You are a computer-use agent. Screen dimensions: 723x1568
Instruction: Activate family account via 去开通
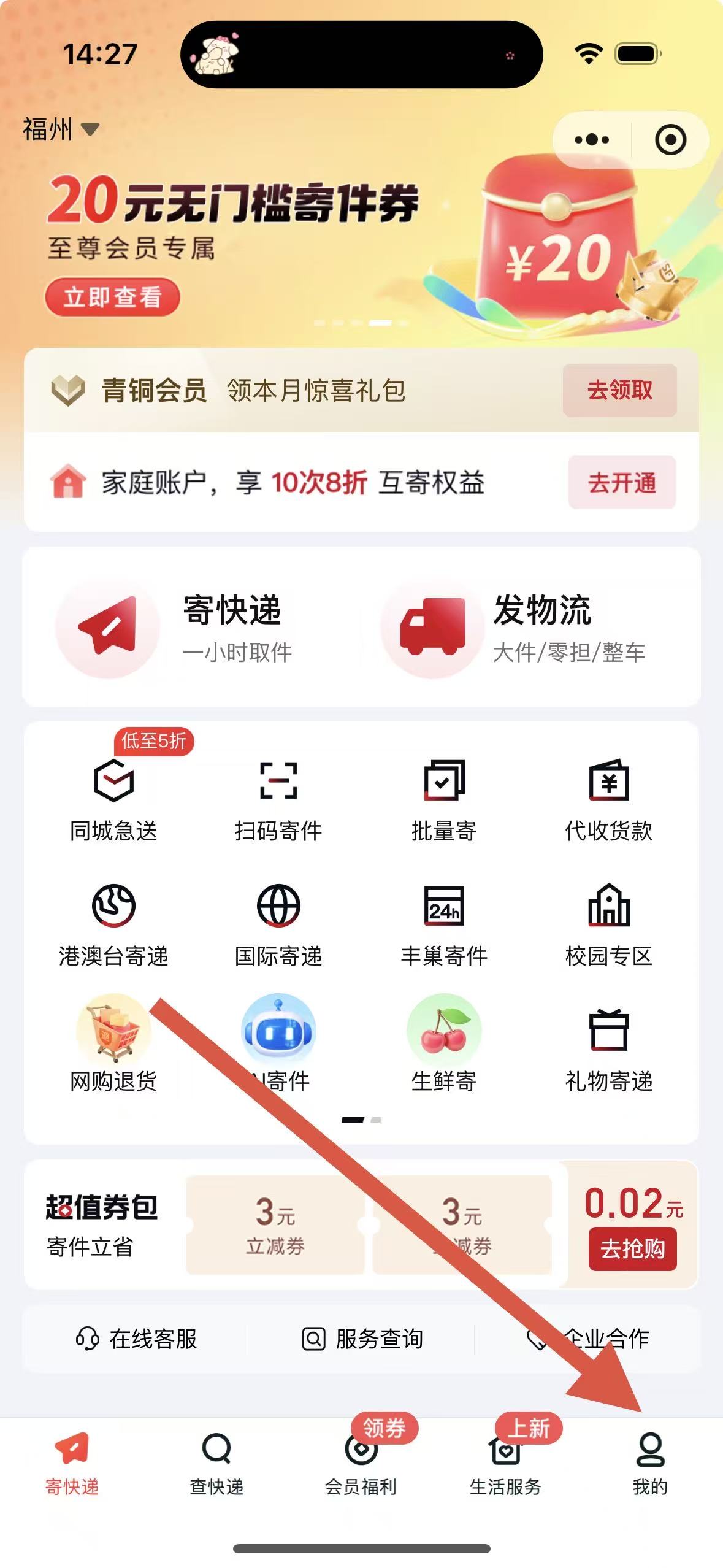tap(621, 483)
